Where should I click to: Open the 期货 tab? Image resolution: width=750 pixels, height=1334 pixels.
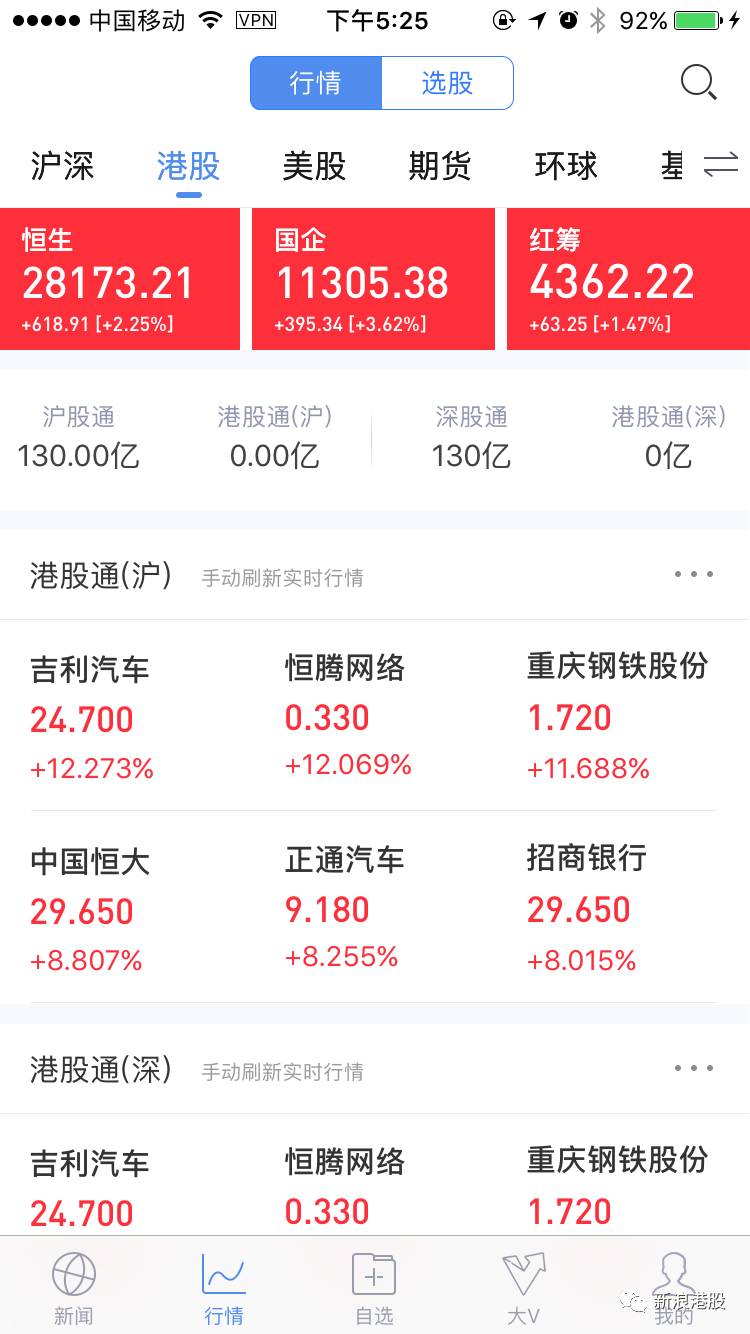(440, 166)
